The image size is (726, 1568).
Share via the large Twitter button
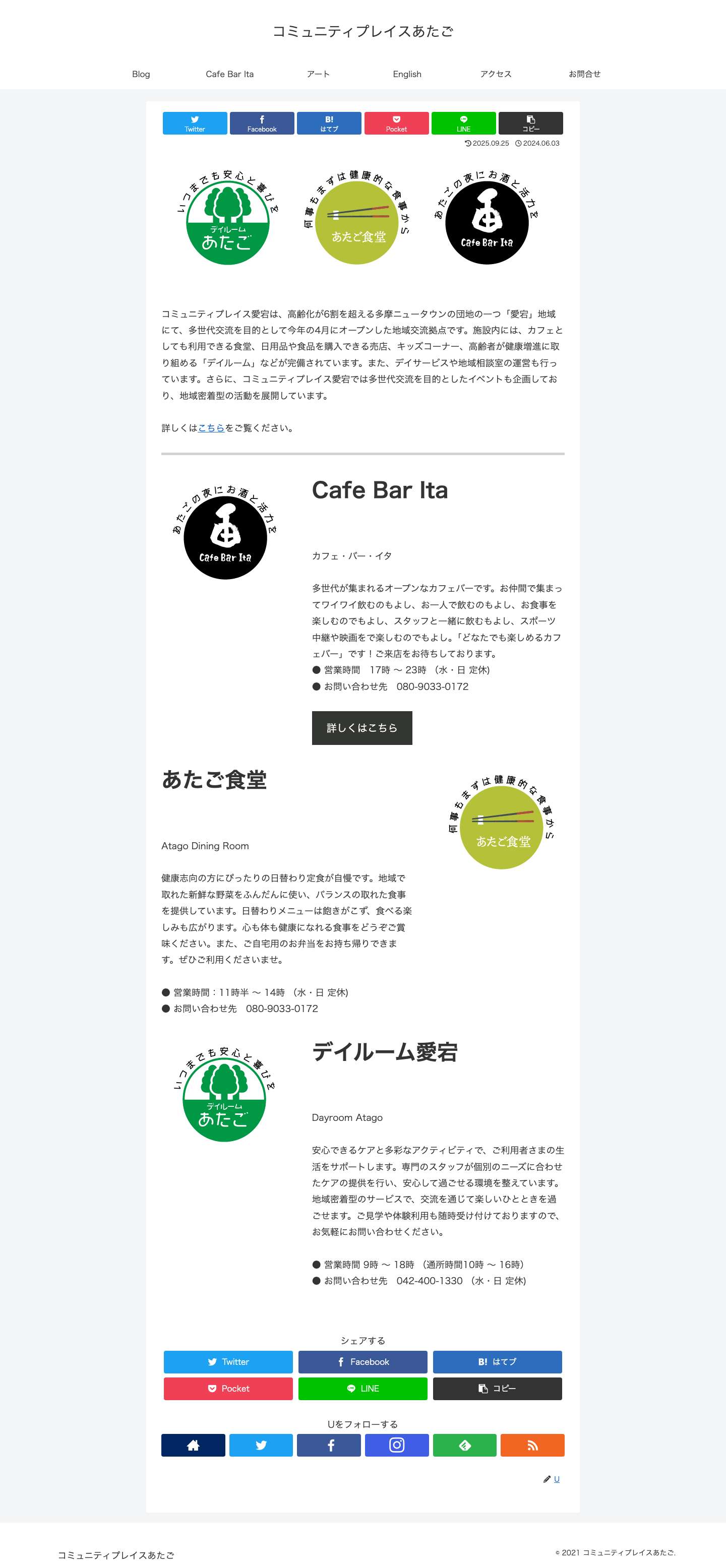coord(228,1362)
